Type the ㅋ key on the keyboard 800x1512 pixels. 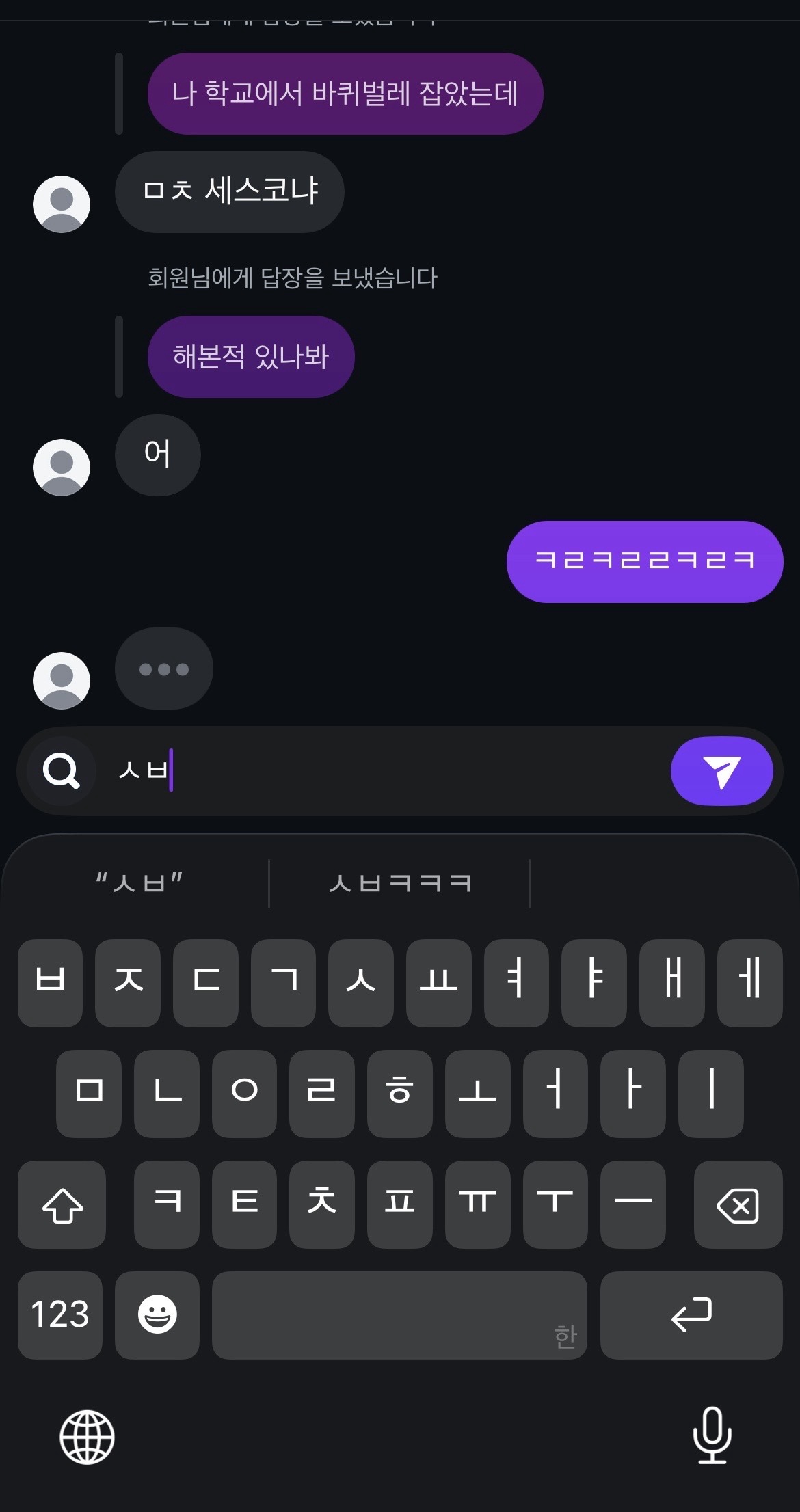[167, 1204]
